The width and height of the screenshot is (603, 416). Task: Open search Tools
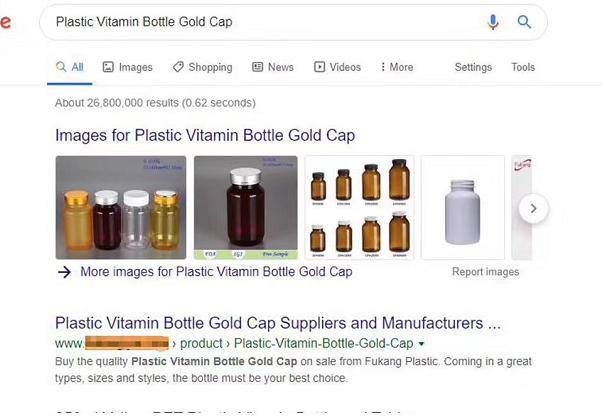tap(523, 67)
